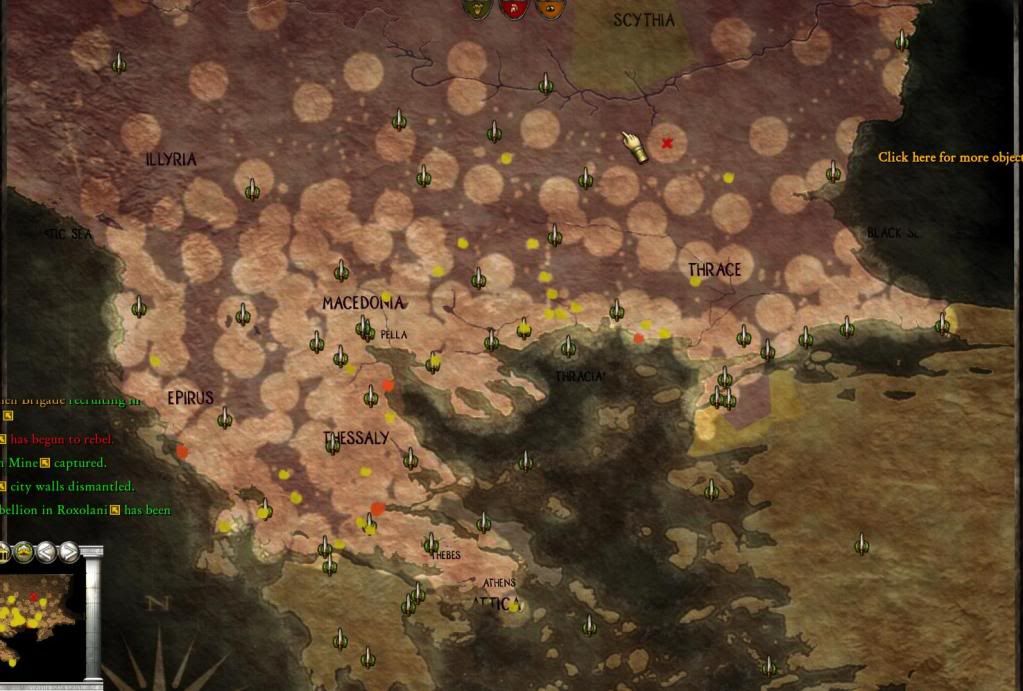Tap the locate icon beside "city walls dismantled"

tap(4, 487)
